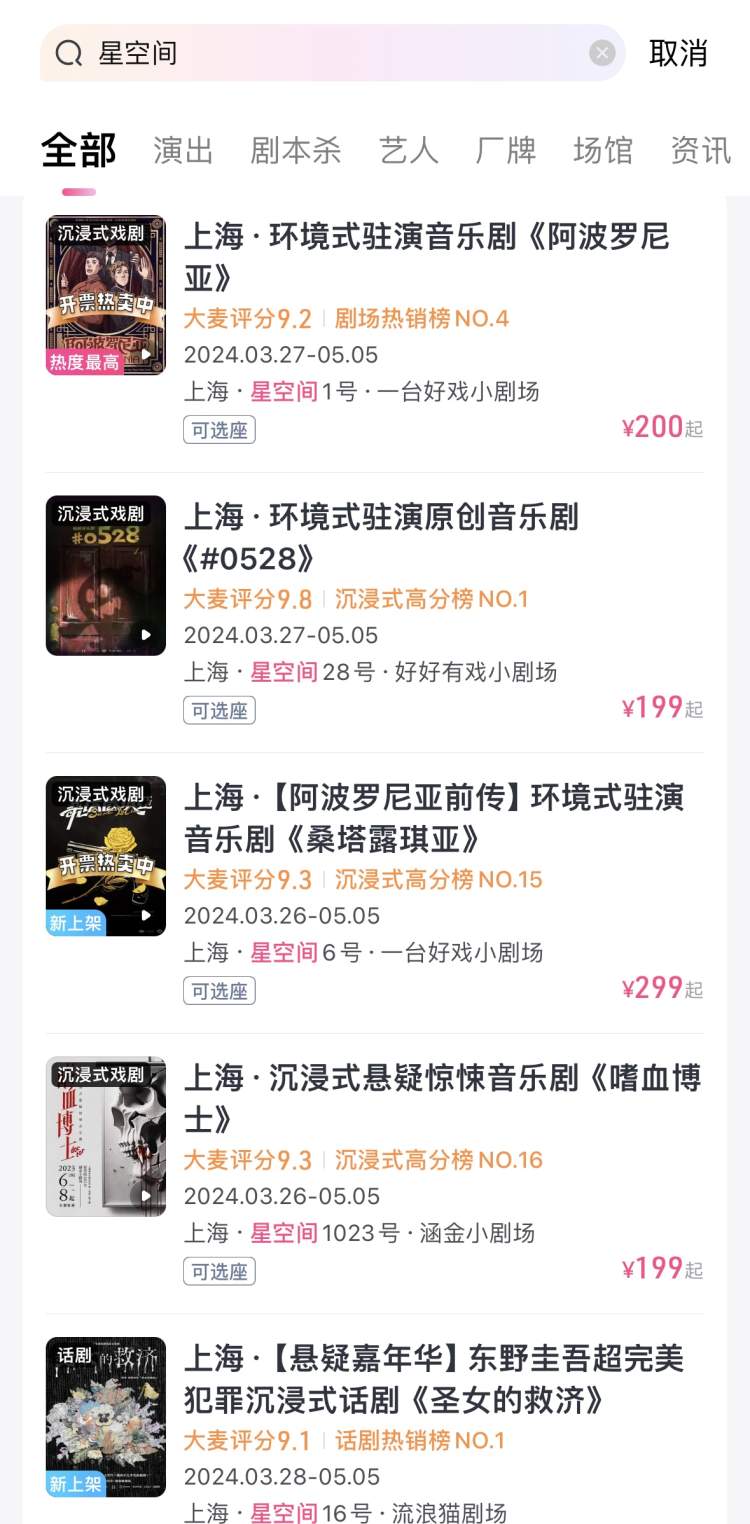Switch to the 剧本杀 tab

click(x=295, y=151)
